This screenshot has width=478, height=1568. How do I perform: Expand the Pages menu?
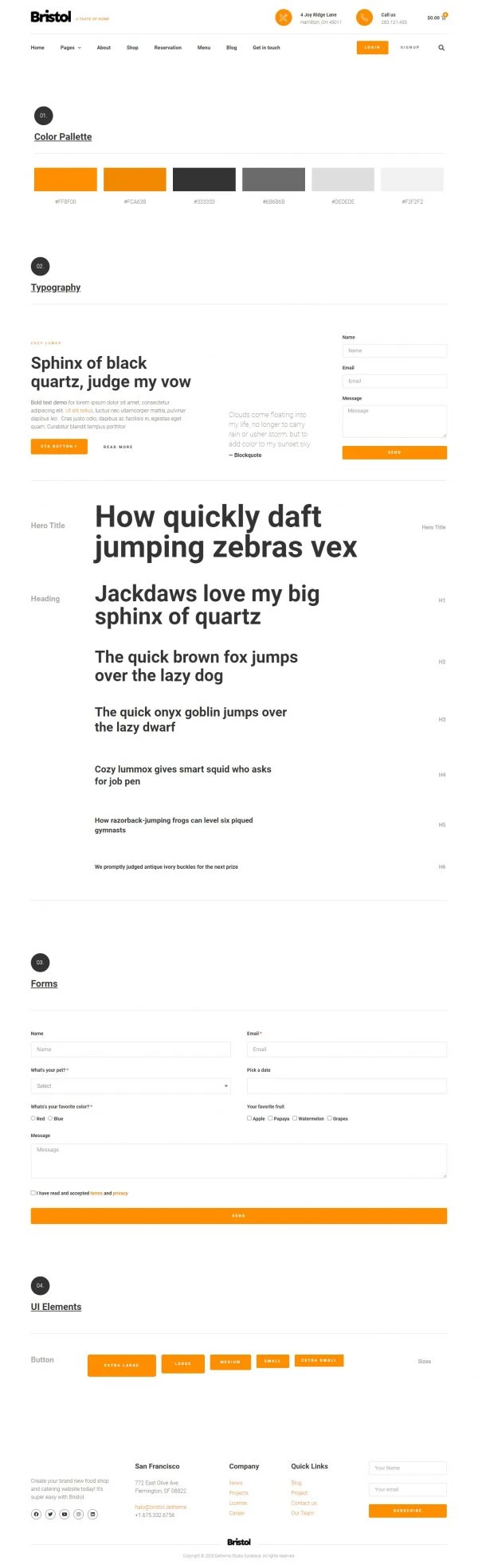pyautogui.click(x=70, y=48)
